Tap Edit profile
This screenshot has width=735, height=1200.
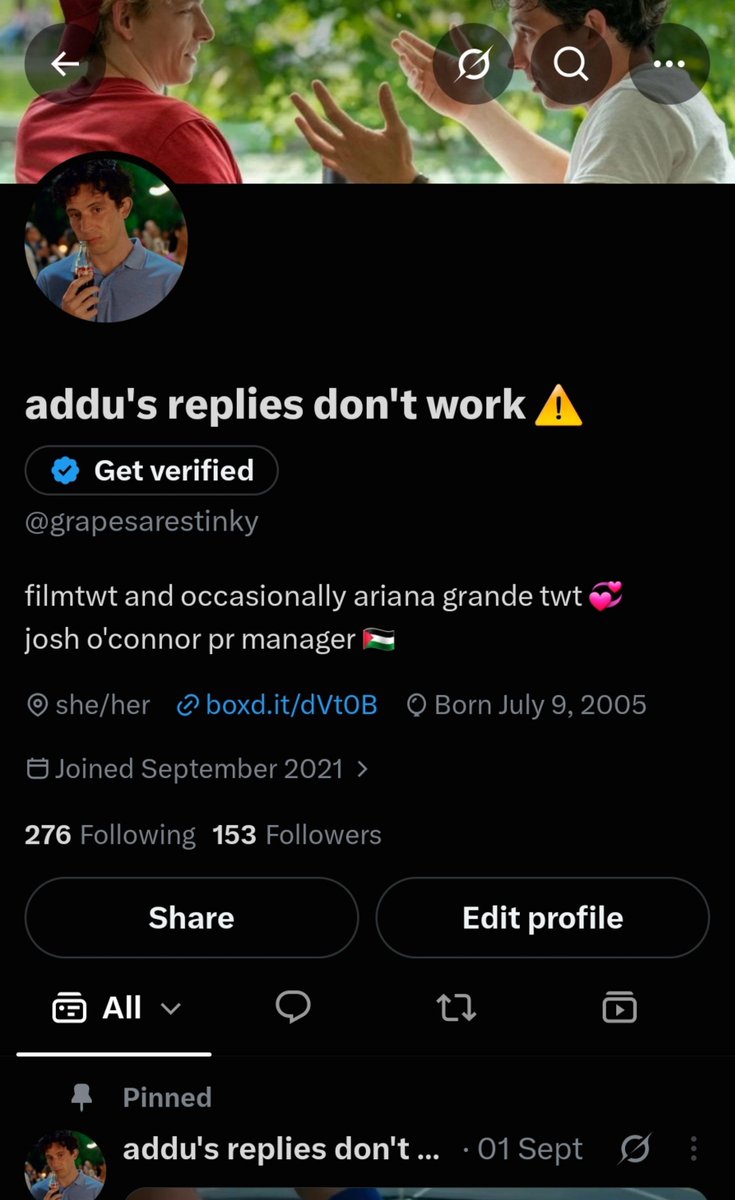543,918
